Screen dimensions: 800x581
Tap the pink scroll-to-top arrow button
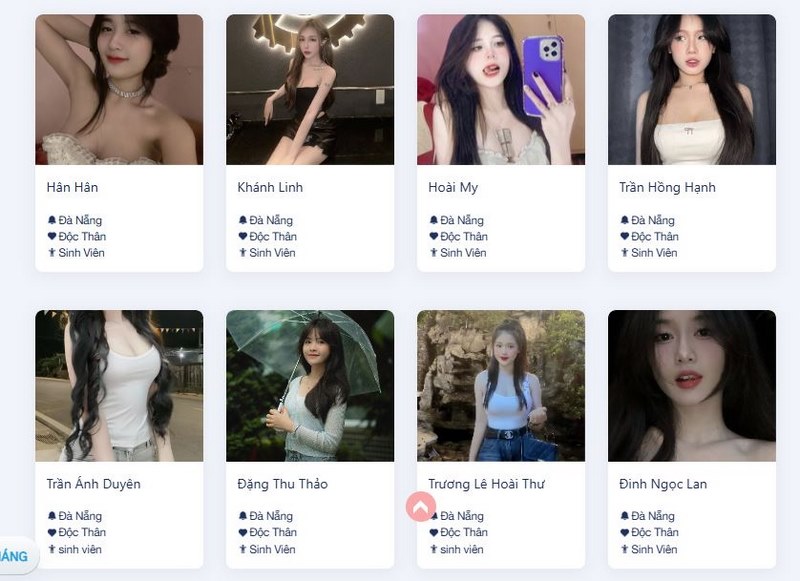(421, 506)
